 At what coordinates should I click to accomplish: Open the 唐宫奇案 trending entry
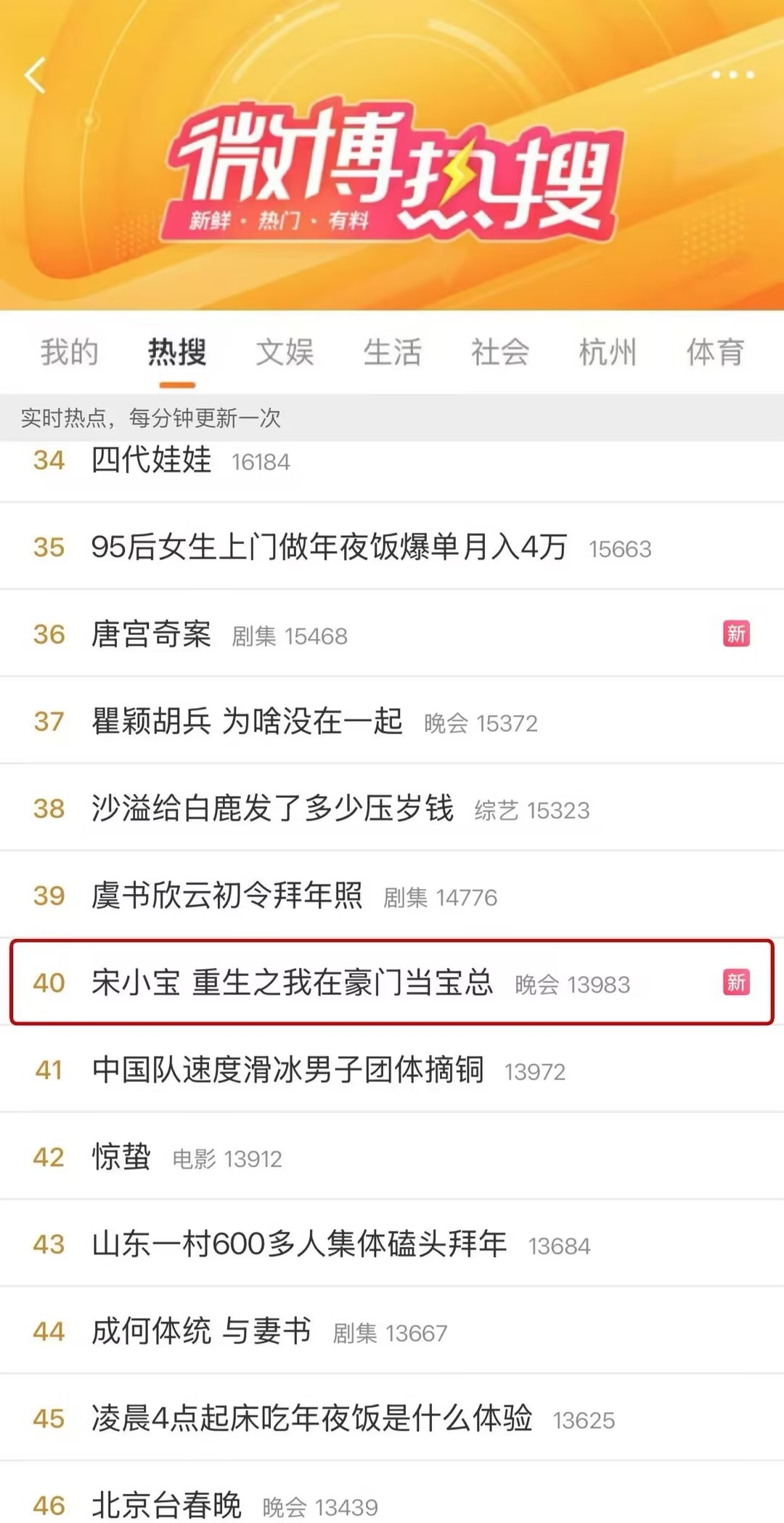[151, 634]
